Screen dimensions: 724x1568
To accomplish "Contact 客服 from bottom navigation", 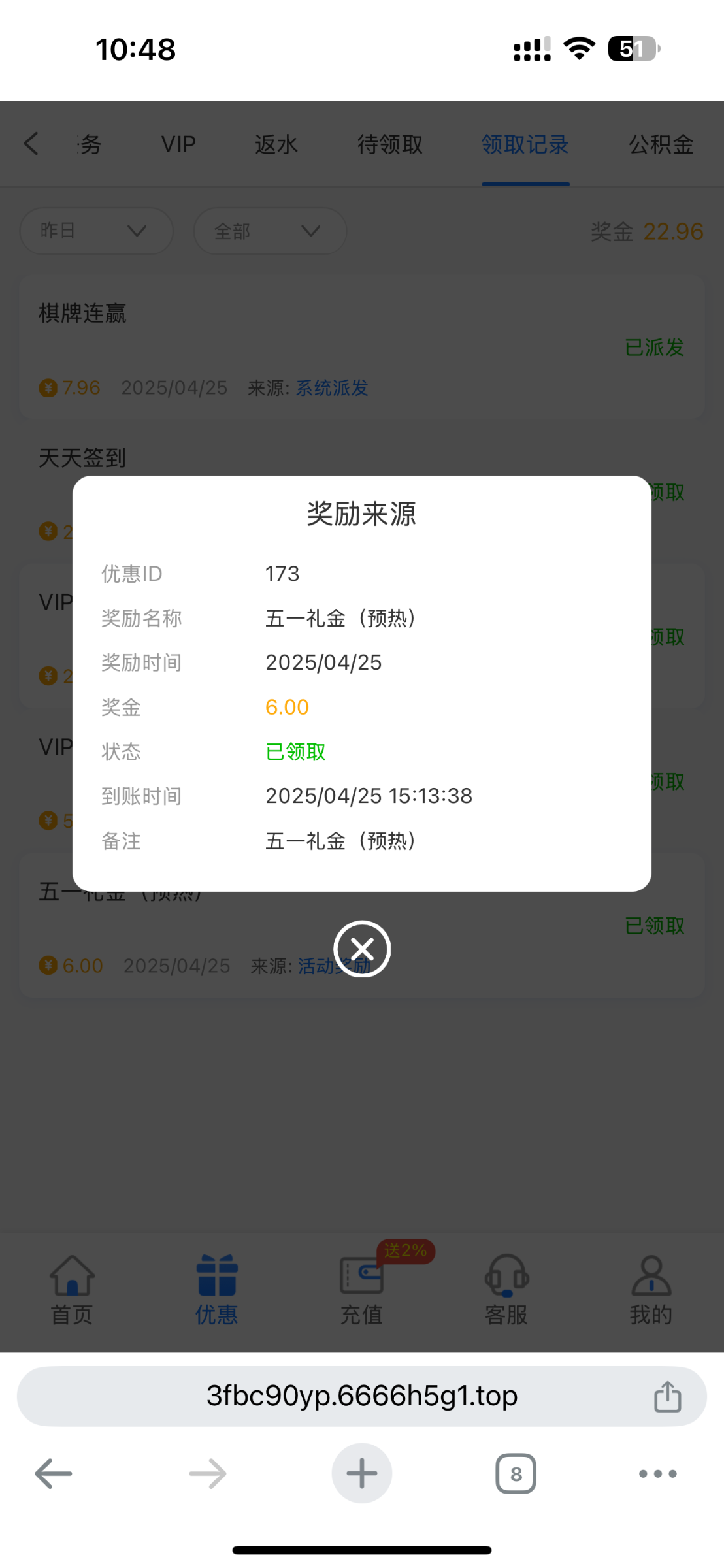I will [x=506, y=1290].
